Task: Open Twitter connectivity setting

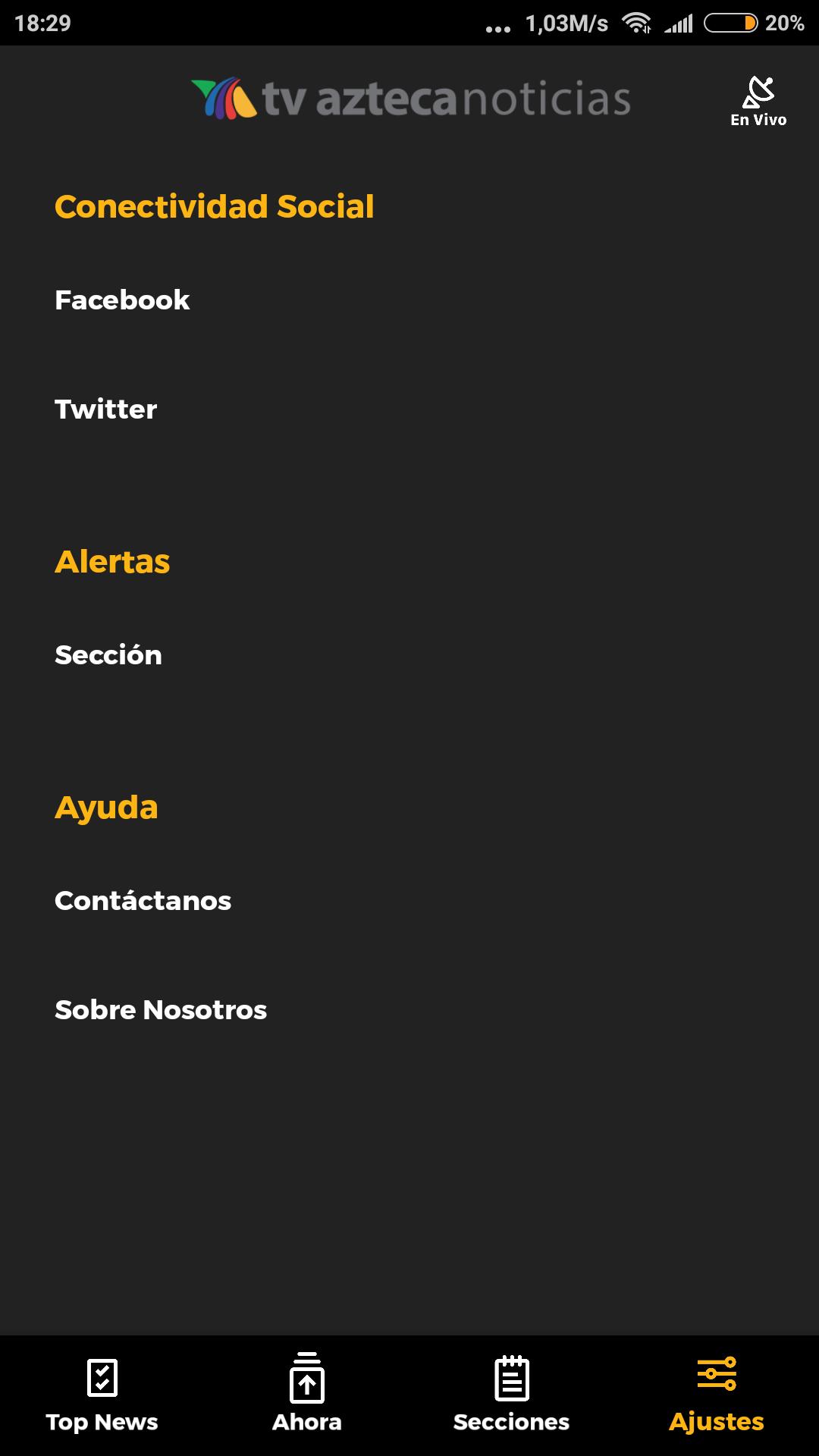Action: pyautogui.click(x=409, y=409)
